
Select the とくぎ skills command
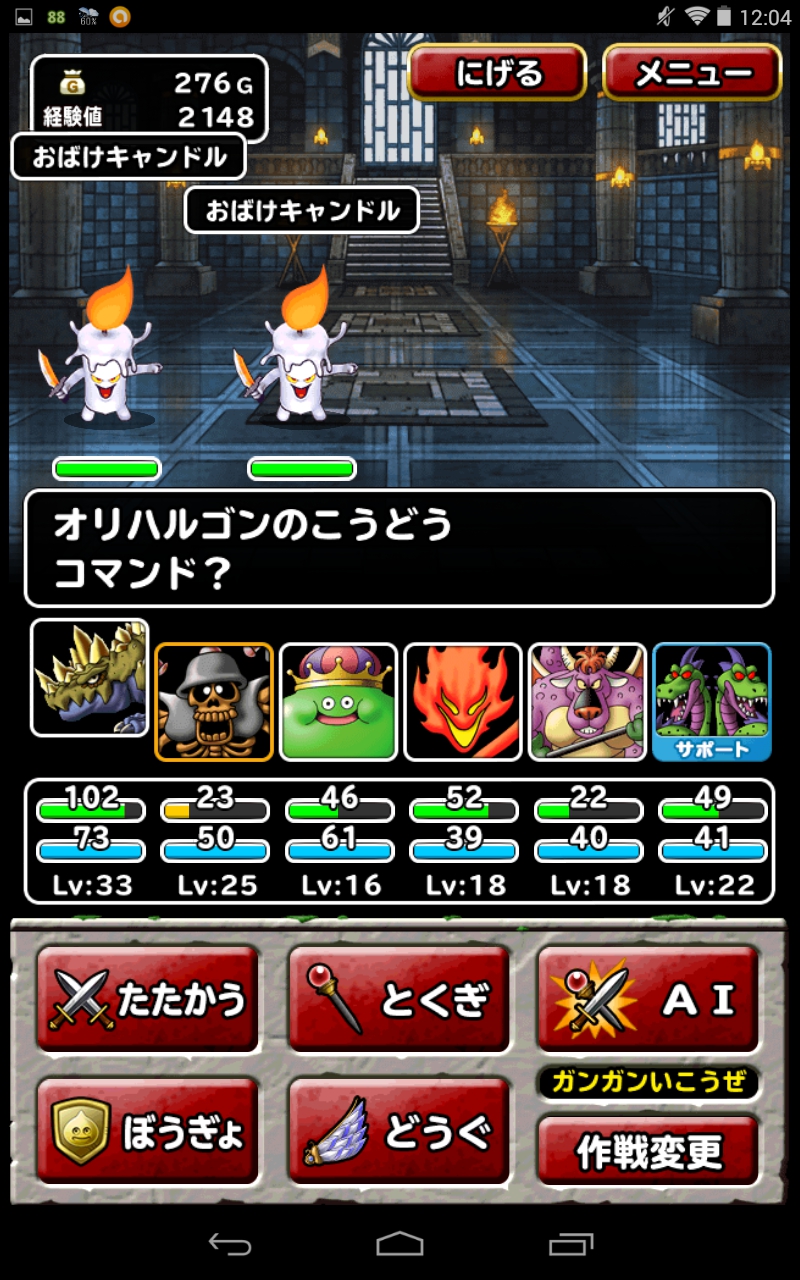point(399,999)
